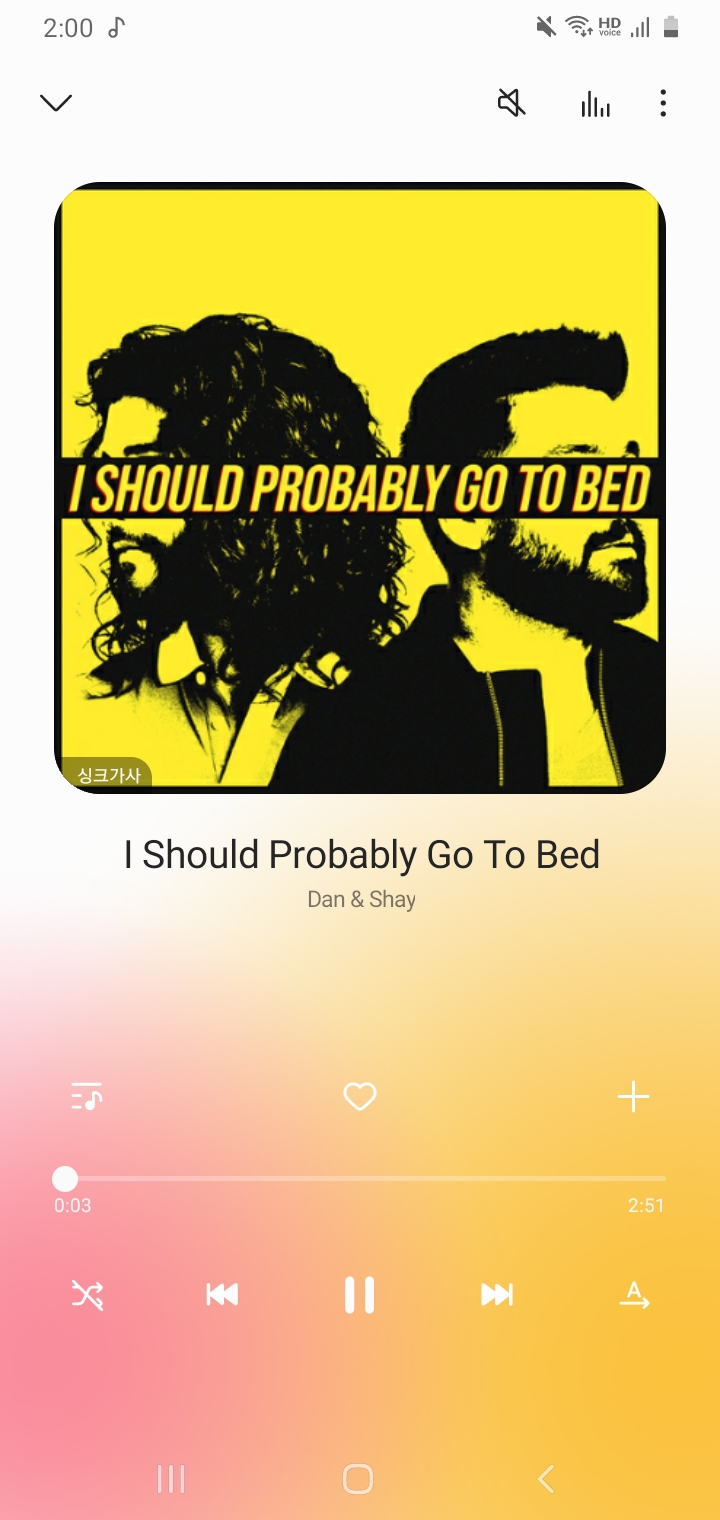Change the repeat mode
The width and height of the screenshot is (720, 1520).
[634, 1296]
